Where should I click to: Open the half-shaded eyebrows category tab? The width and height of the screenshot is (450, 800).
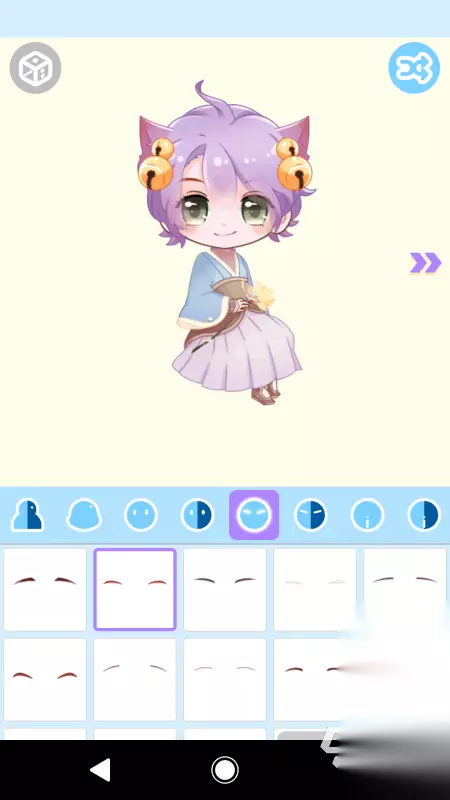(311, 515)
